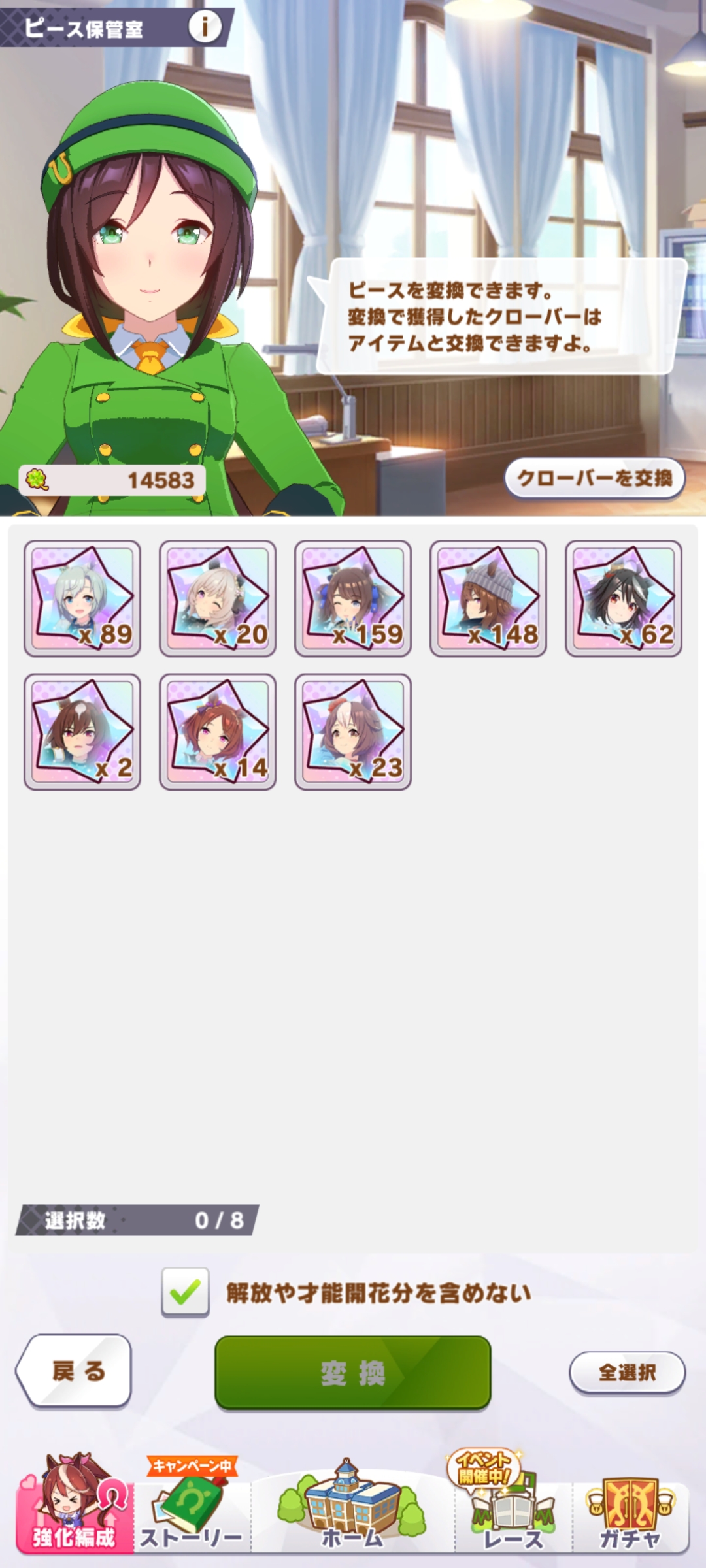This screenshot has height=1568, width=706.
Task: Select the piece tile with x 20
Action: click(218, 598)
